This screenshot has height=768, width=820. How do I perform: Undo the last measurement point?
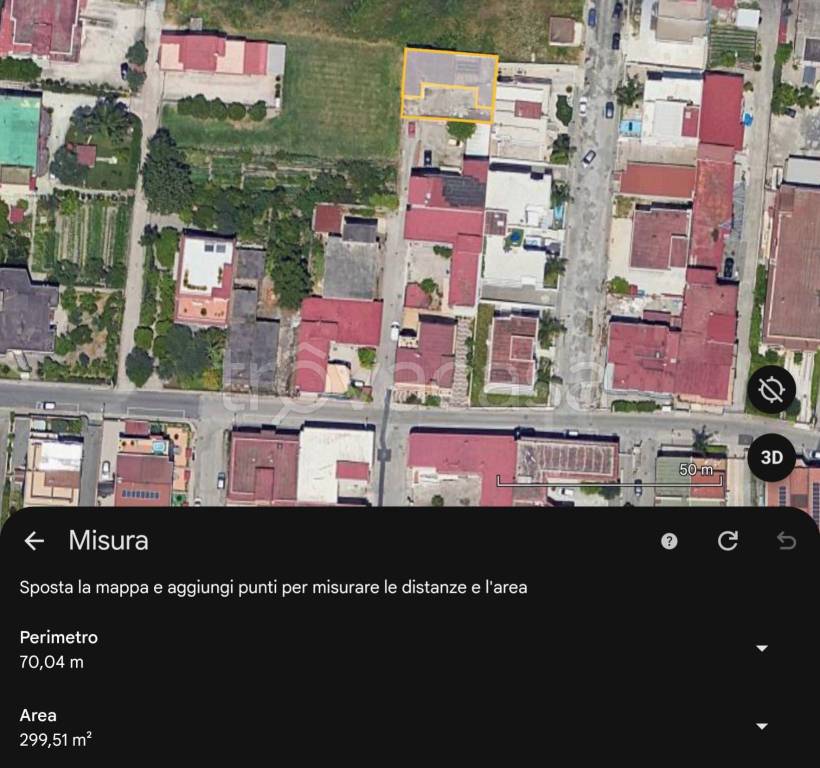(786, 541)
